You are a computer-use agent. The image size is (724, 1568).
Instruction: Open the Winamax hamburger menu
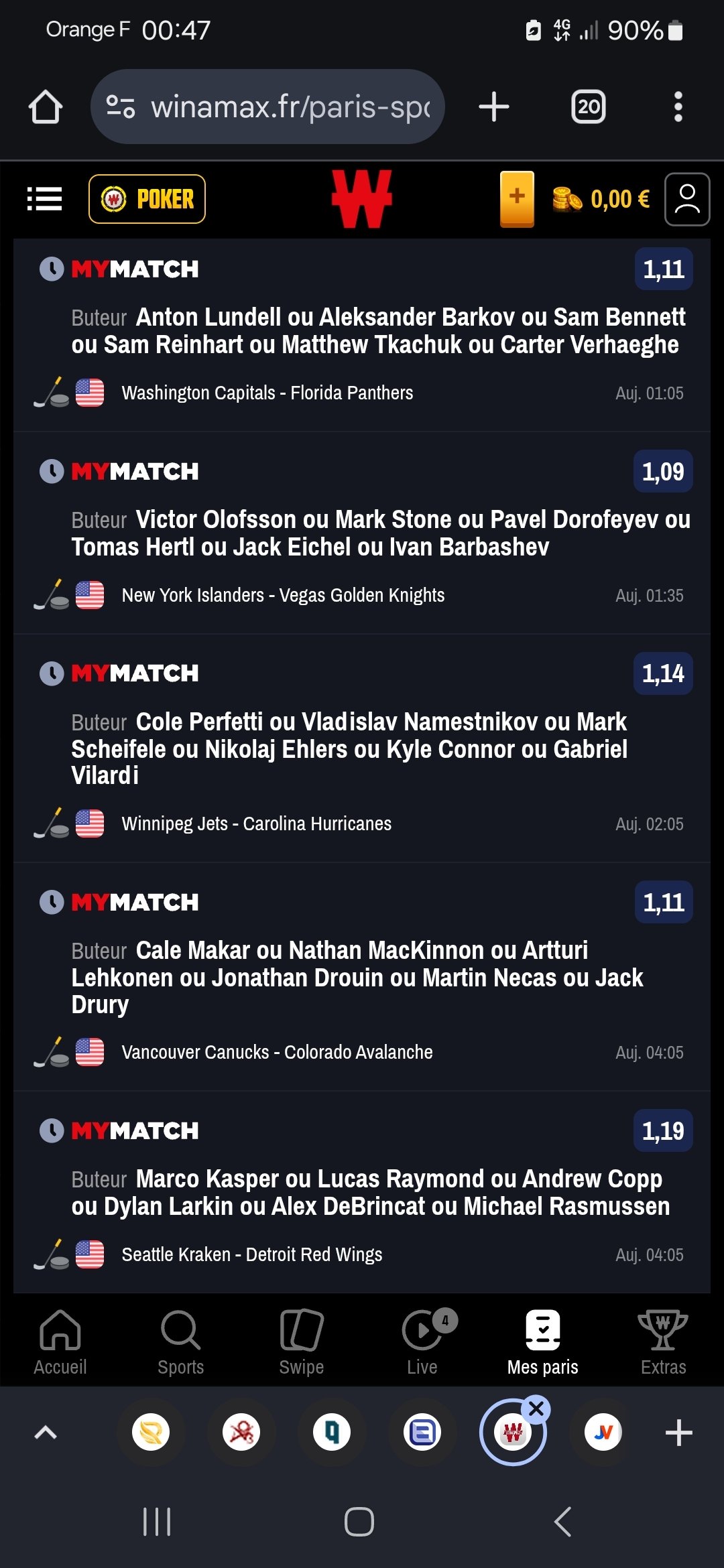point(44,199)
